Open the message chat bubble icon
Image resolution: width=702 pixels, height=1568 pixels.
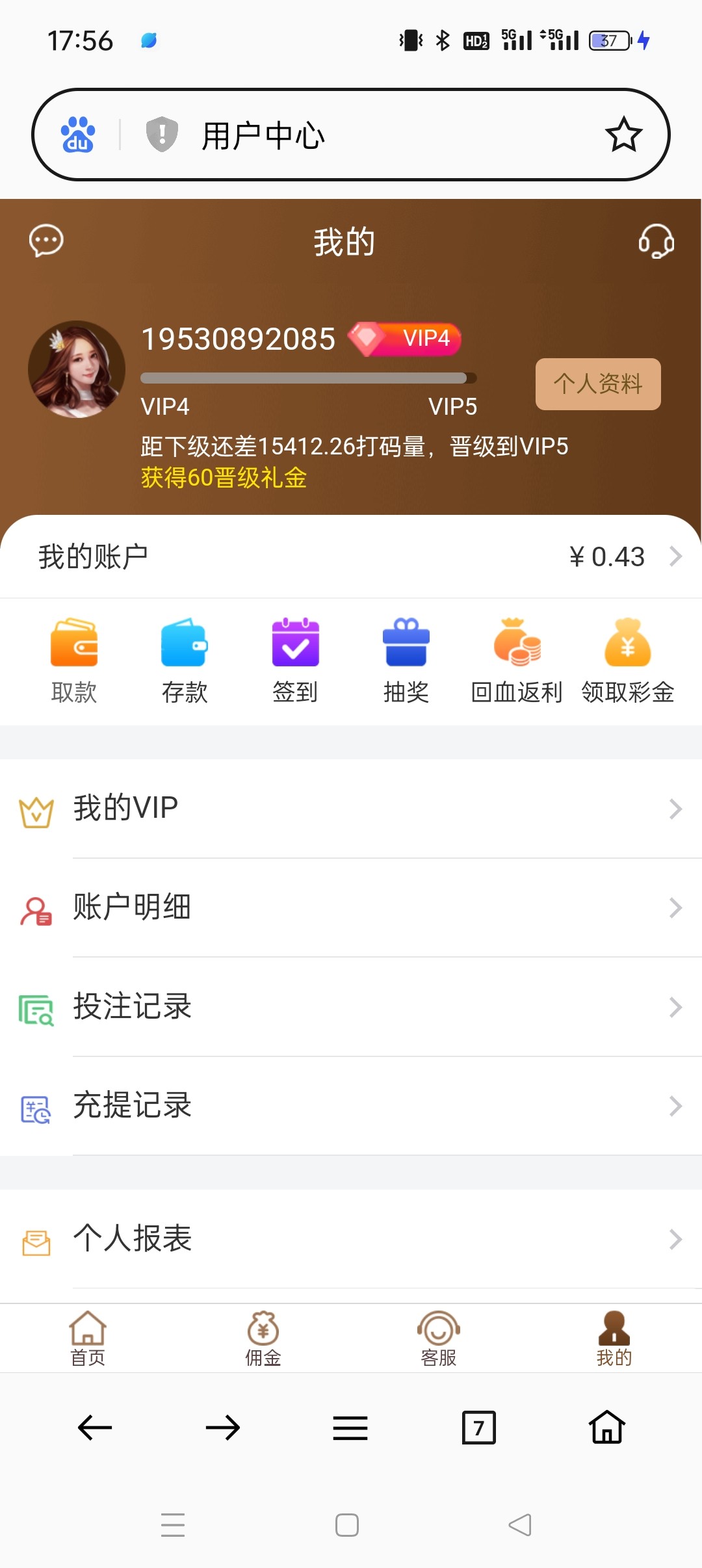pos(45,241)
